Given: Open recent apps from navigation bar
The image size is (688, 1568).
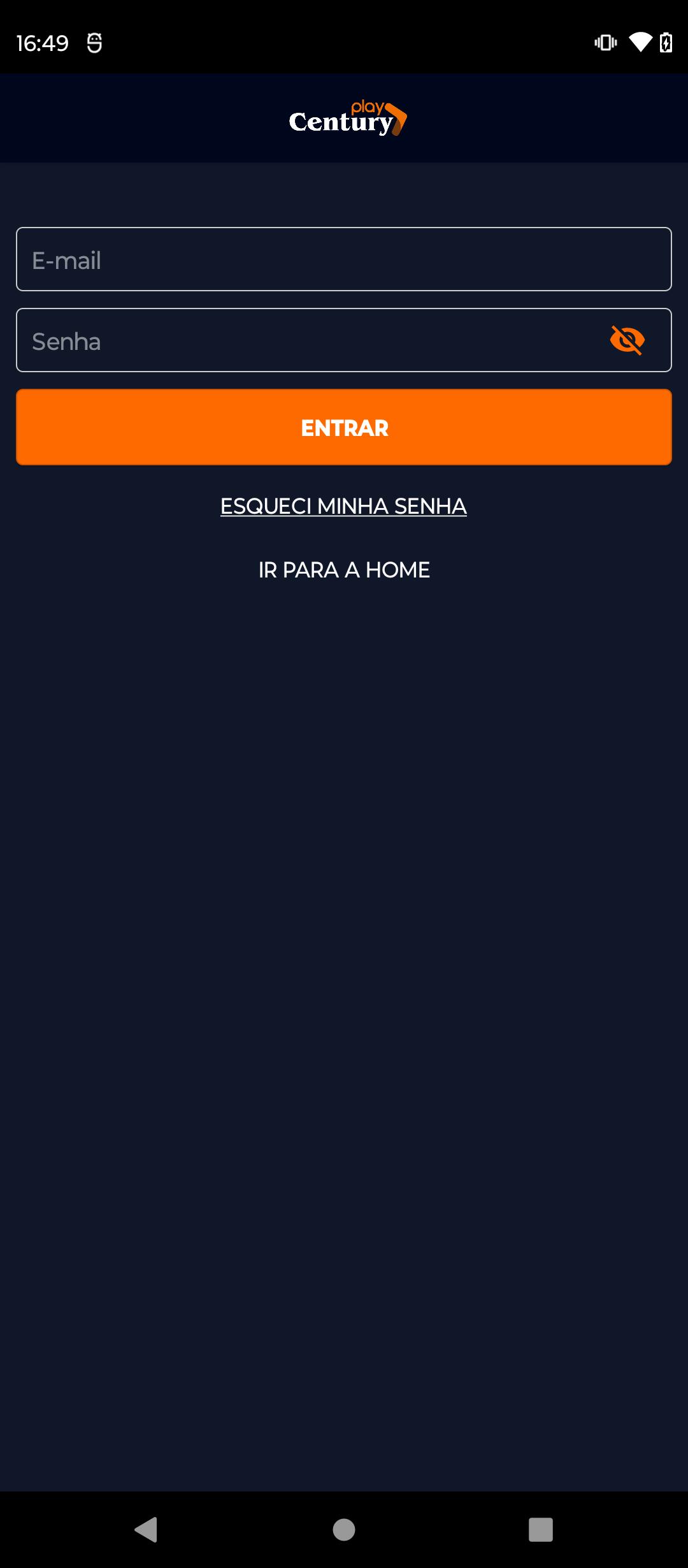Looking at the screenshot, I should click(x=541, y=1529).
